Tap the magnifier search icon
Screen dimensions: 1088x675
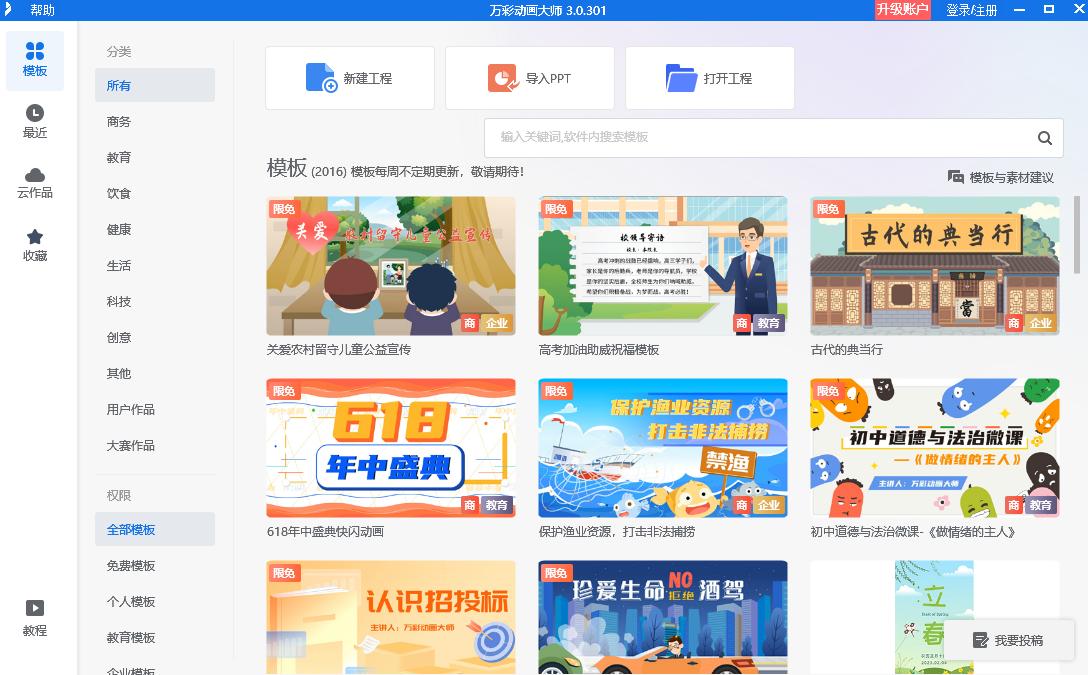[x=1044, y=138]
